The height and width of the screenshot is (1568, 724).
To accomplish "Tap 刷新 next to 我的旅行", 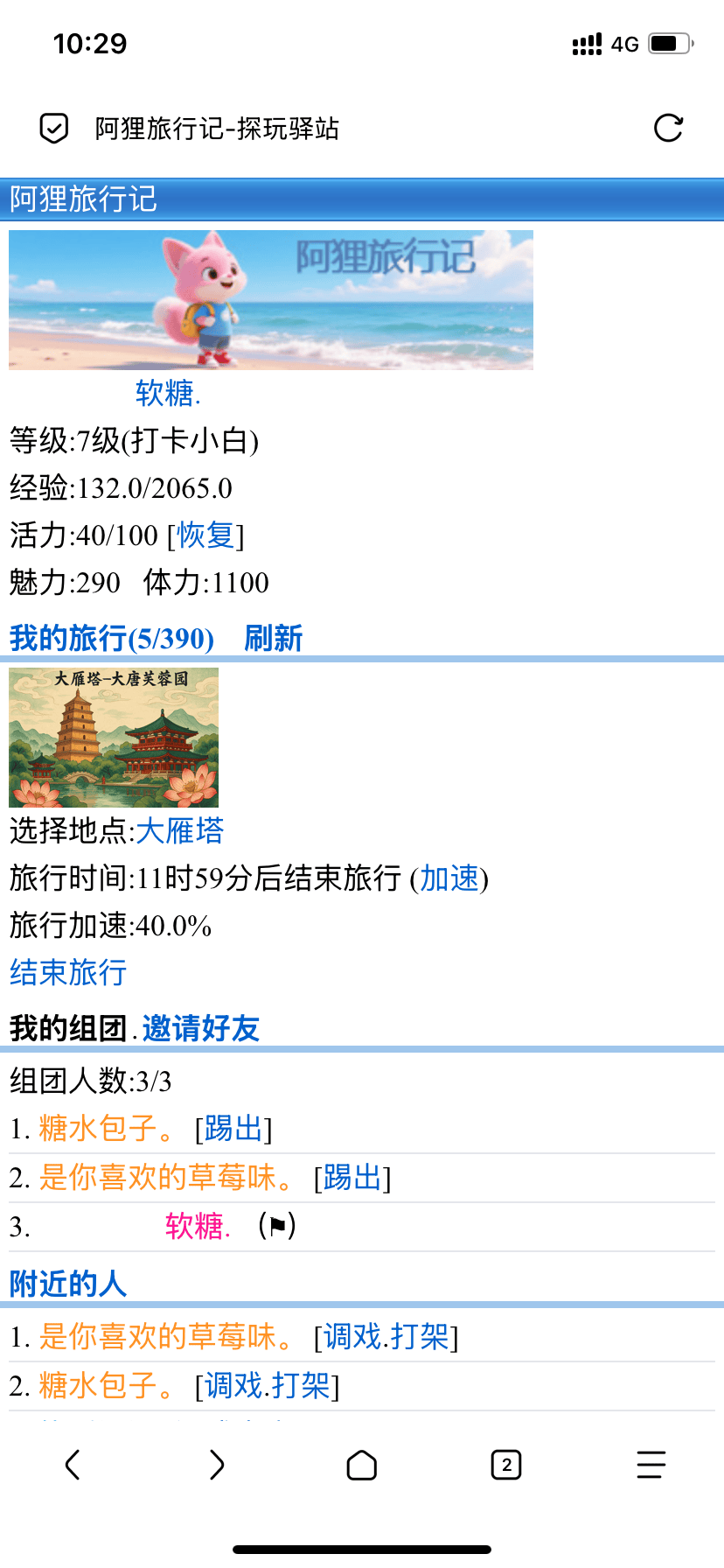I will click(x=273, y=638).
